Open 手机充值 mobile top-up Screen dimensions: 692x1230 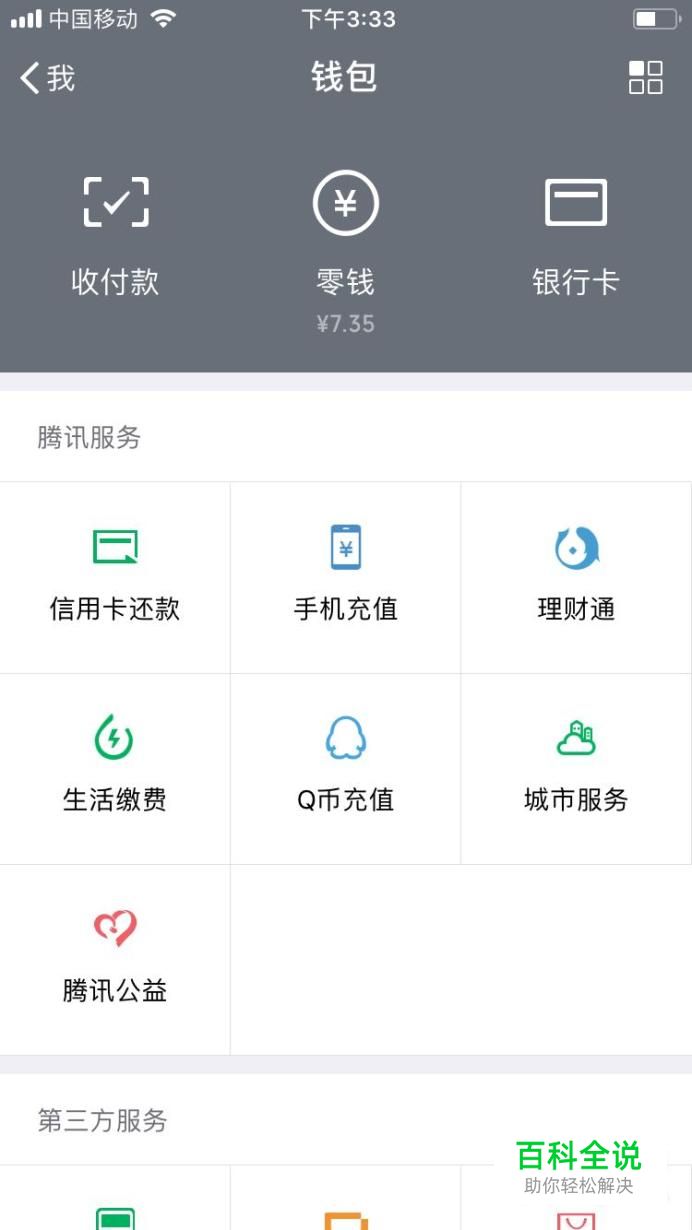(x=345, y=577)
